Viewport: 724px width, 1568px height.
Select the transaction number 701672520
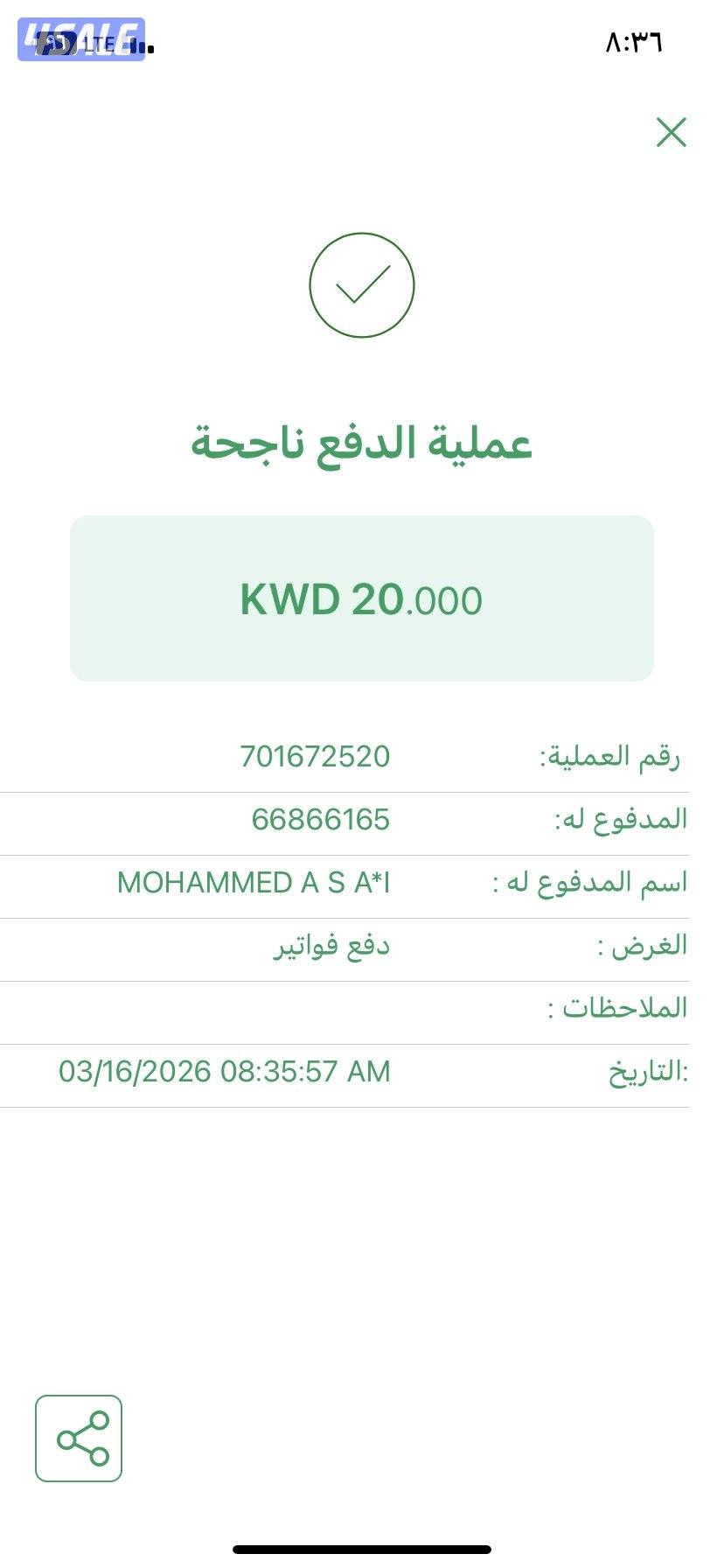click(x=315, y=758)
